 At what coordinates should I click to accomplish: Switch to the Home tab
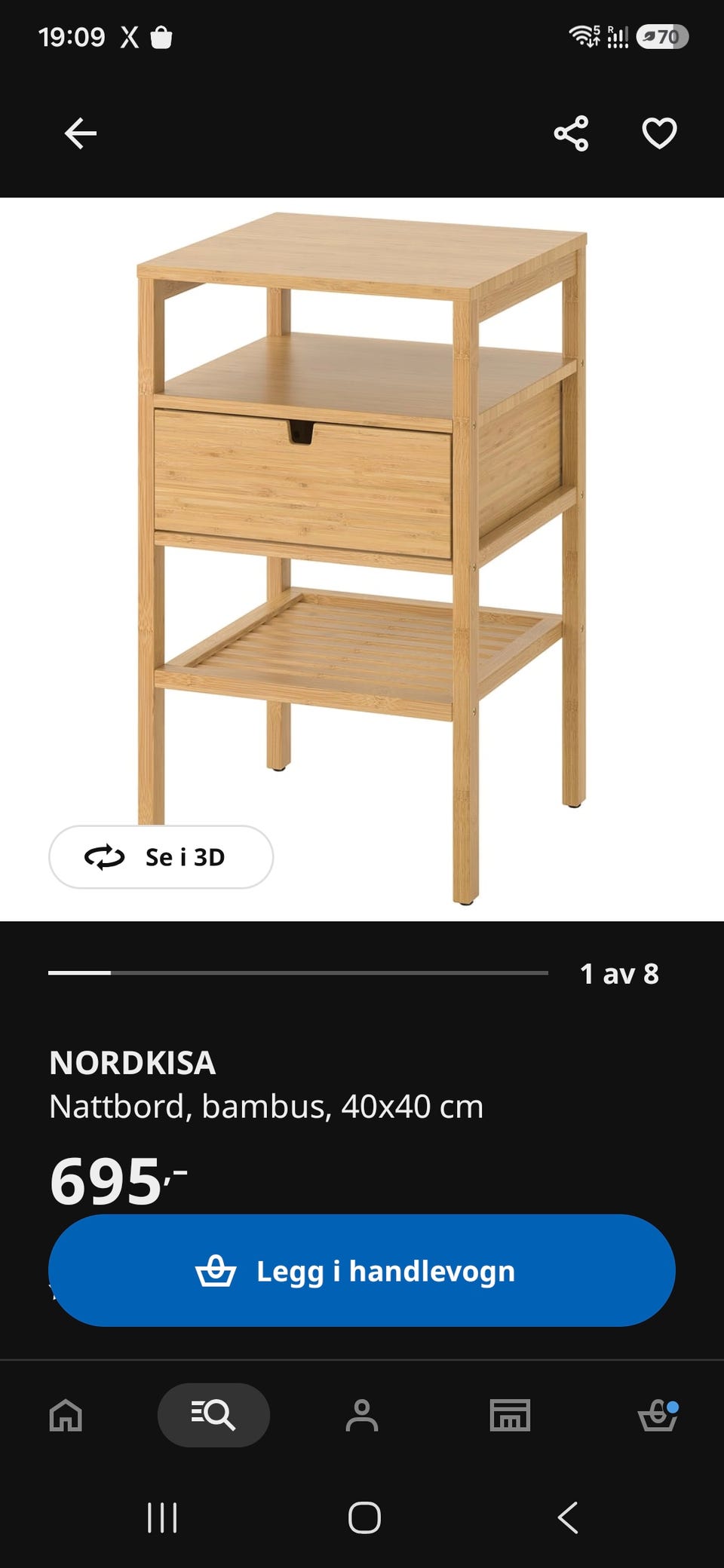(66, 1415)
